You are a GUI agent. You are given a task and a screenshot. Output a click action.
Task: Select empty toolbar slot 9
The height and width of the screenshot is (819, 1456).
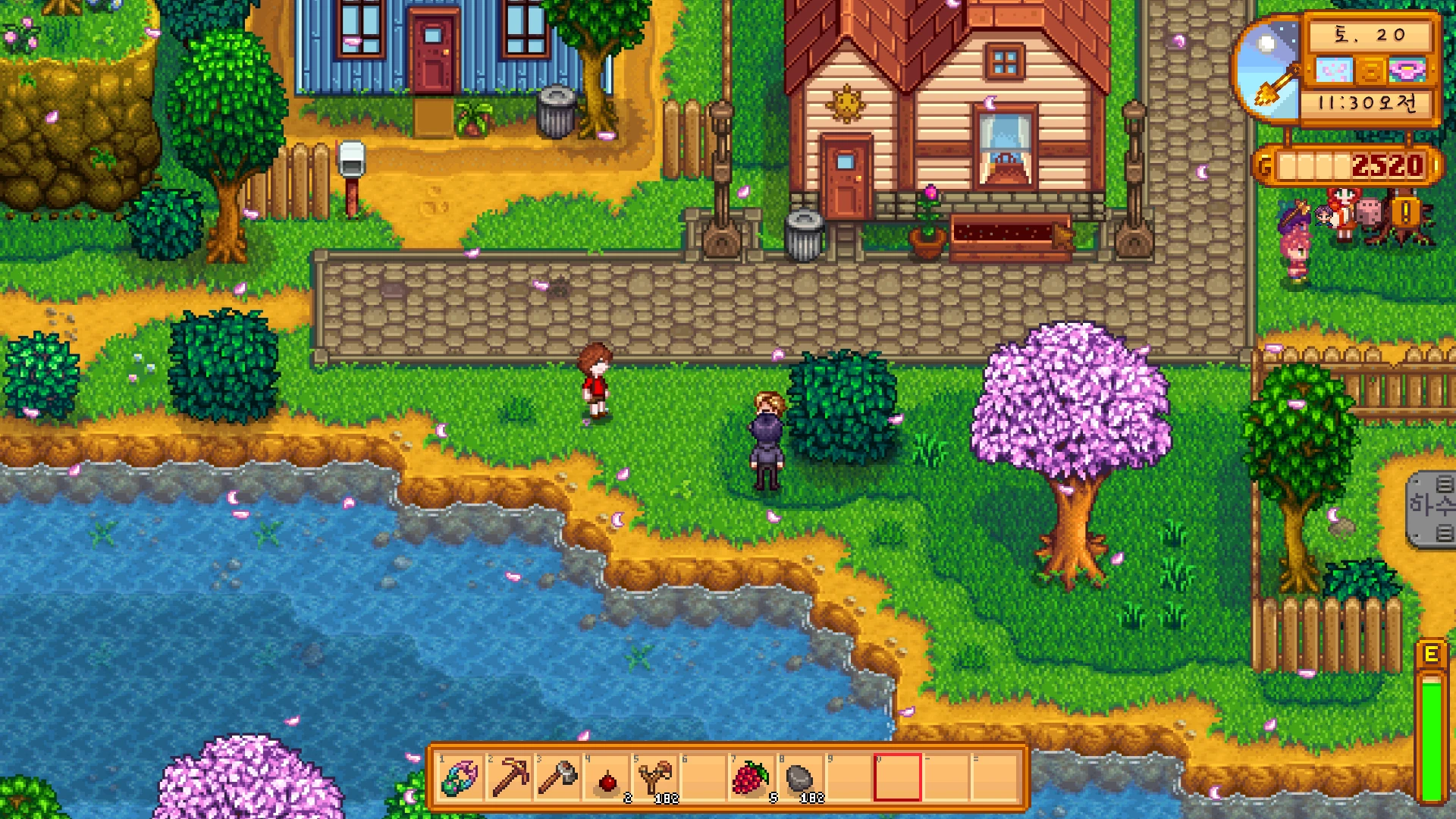849,777
